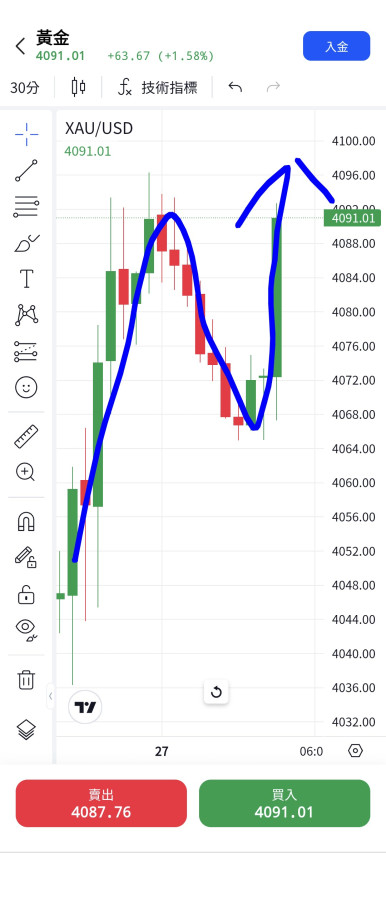The image size is (386, 900).
Task: Open 技術指標 technical indicators
Action: (x=157, y=88)
